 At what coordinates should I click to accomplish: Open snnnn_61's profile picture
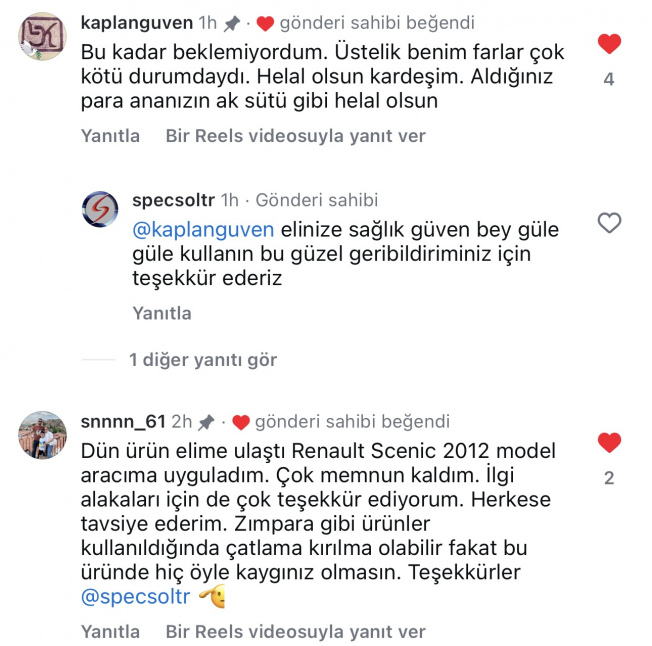(x=43, y=435)
